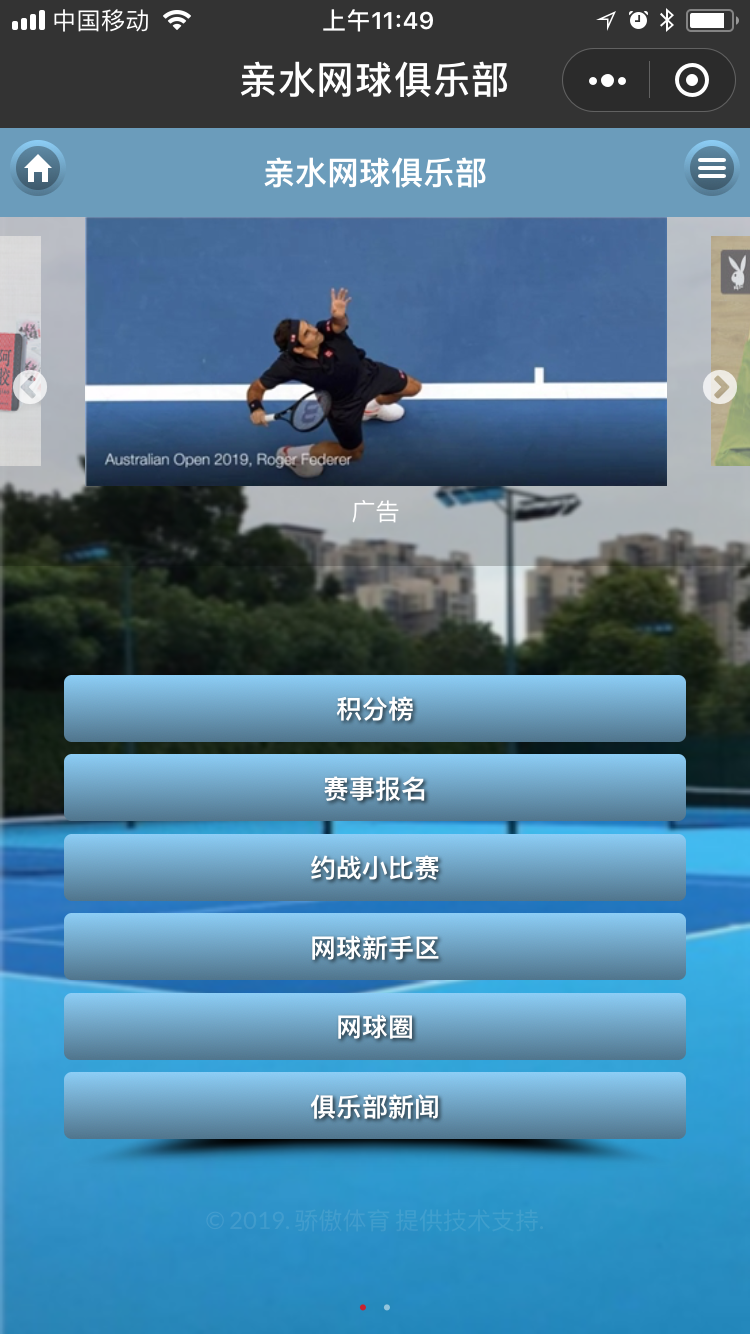Go to 赛事报名
Image resolution: width=750 pixels, height=1334 pixels.
375,788
